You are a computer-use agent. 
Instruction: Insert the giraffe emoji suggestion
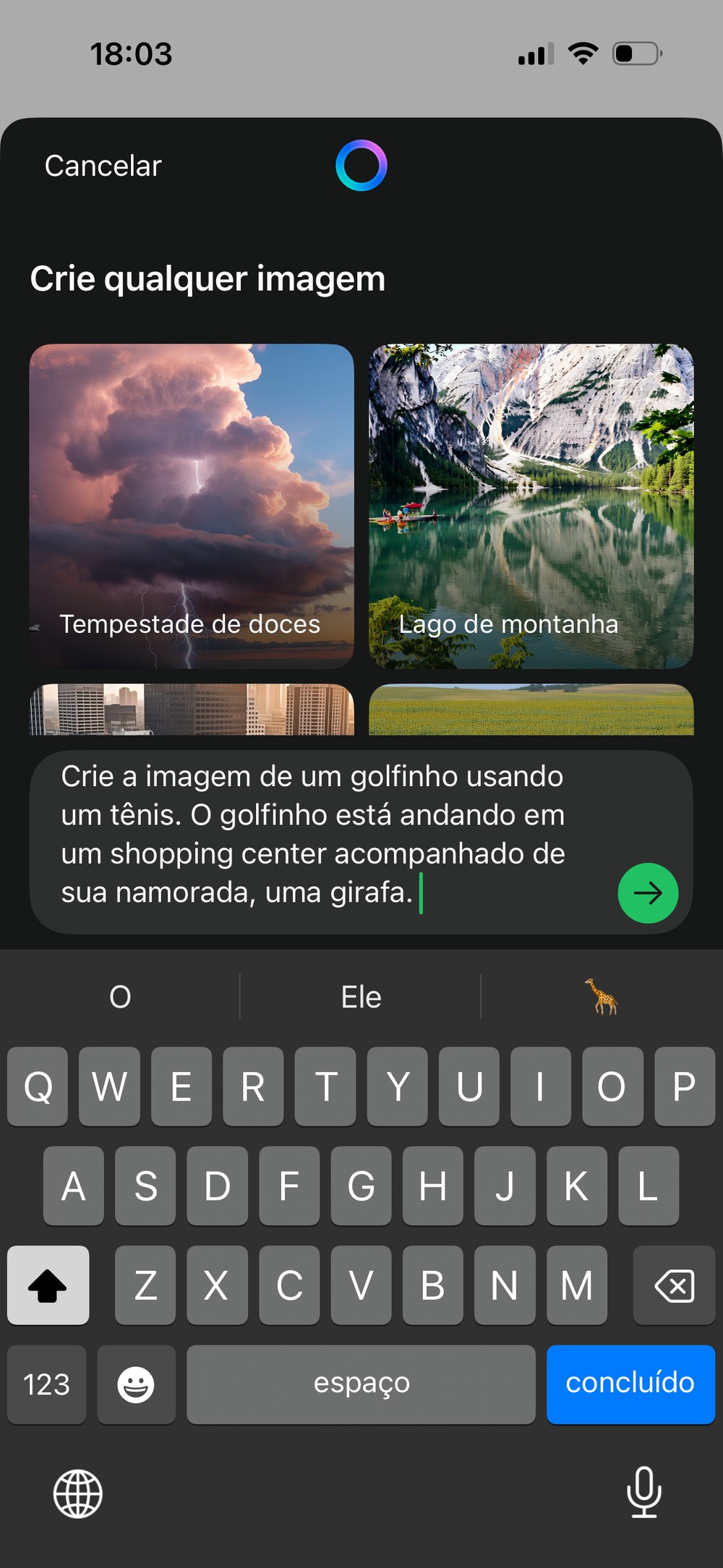click(x=602, y=997)
